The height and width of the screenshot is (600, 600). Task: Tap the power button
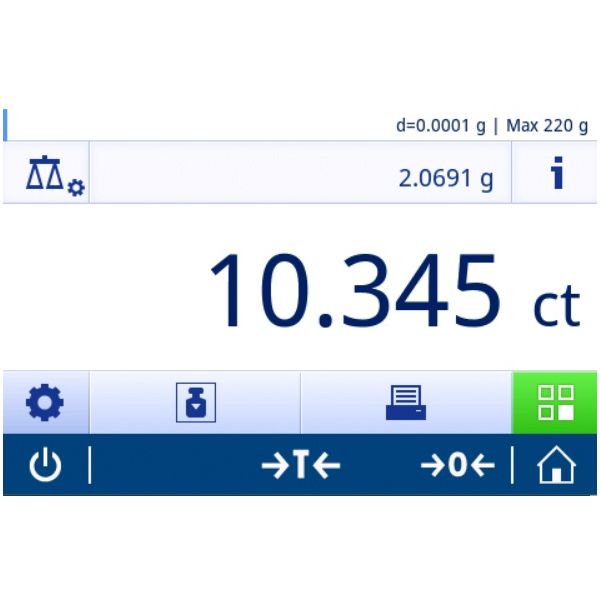point(45,466)
